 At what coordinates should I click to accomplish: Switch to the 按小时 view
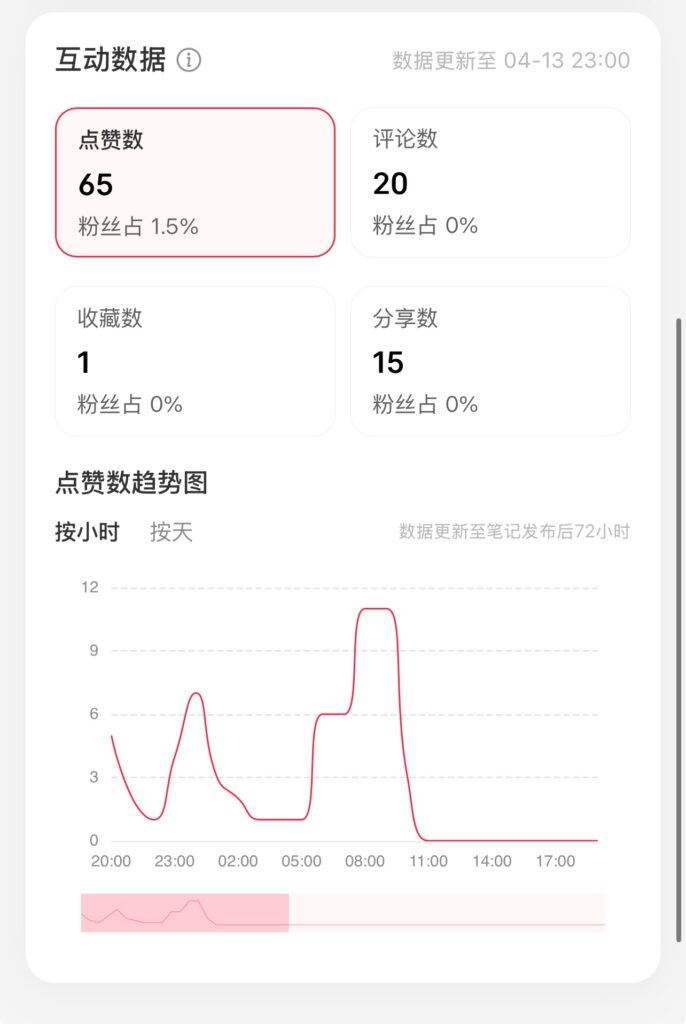click(x=87, y=532)
